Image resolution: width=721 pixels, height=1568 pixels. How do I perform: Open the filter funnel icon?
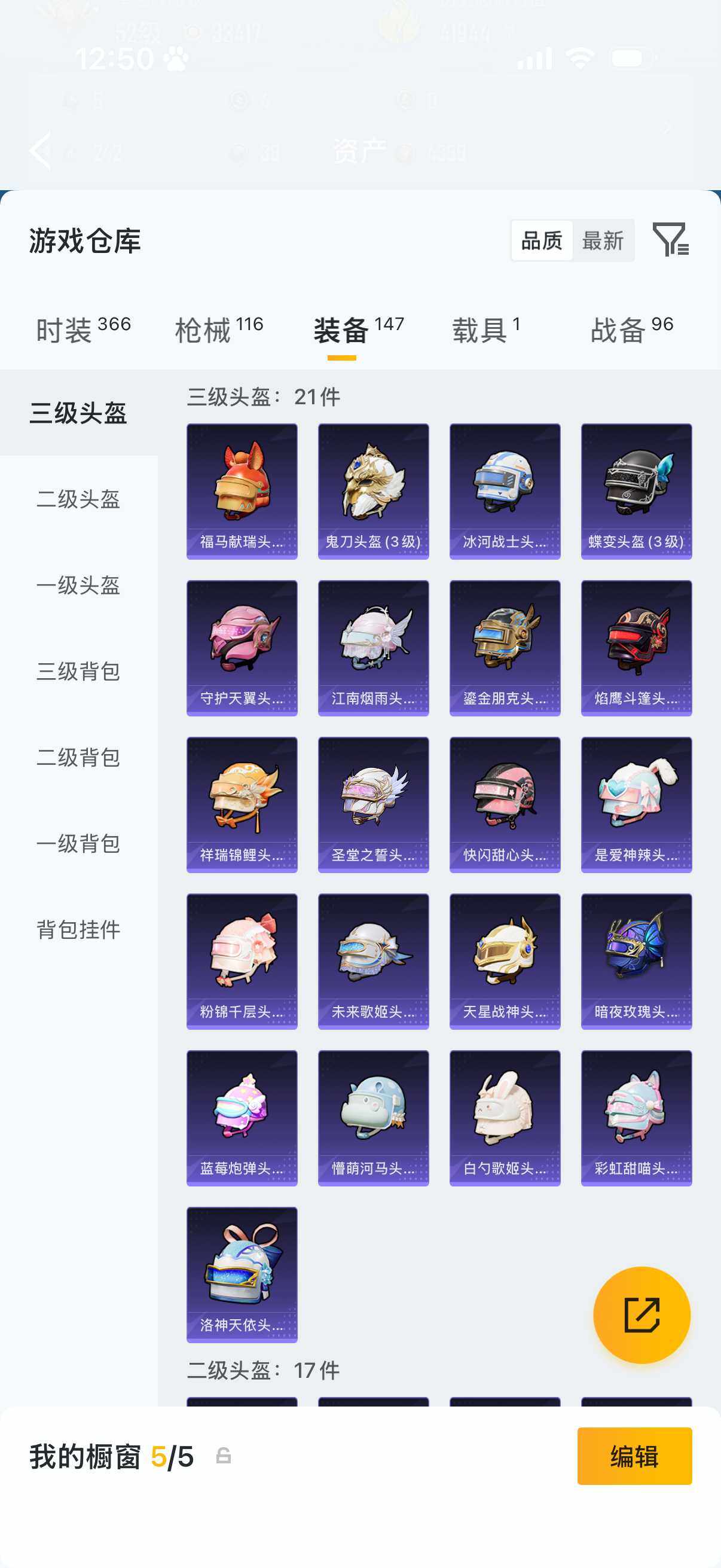pyautogui.click(x=670, y=239)
